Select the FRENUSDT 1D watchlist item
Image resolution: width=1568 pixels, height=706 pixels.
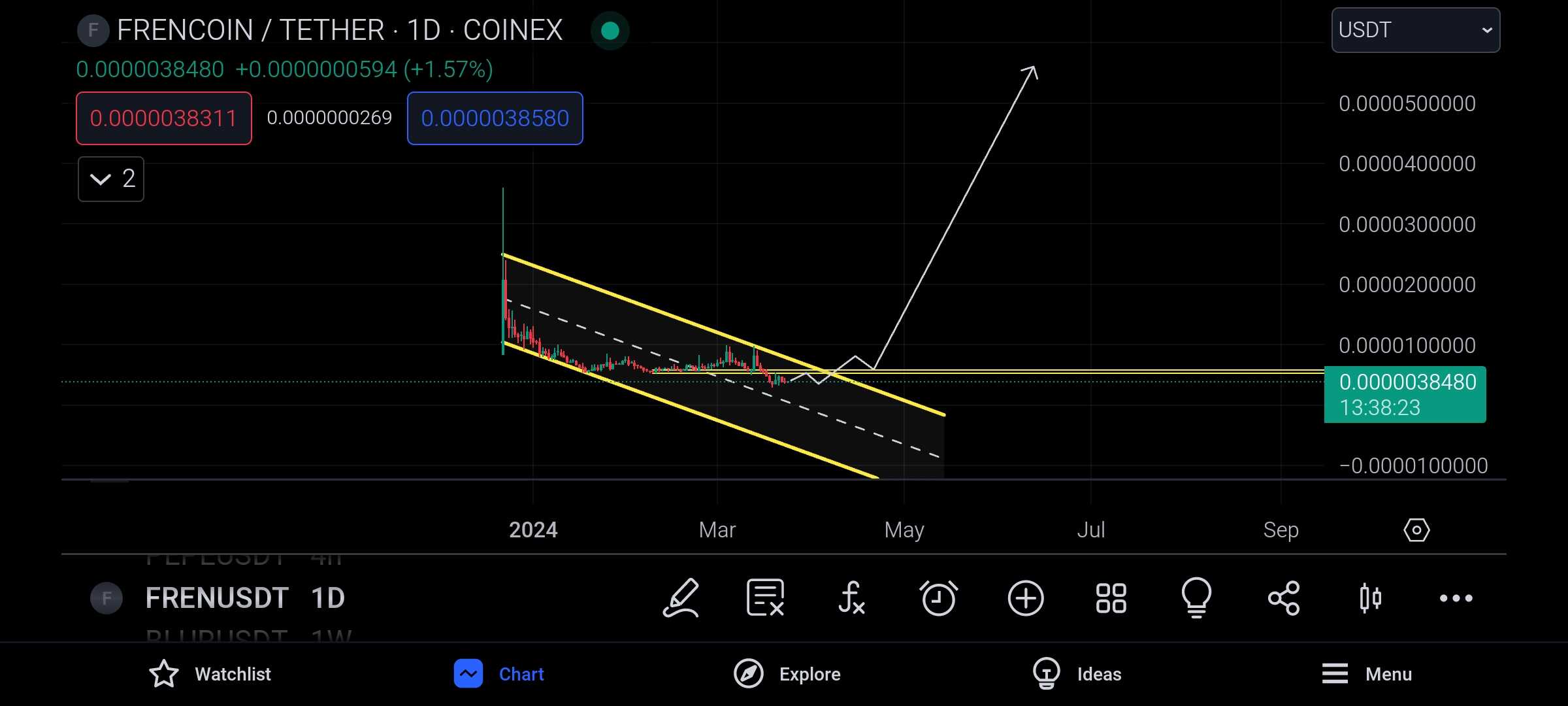click(245, 597)
